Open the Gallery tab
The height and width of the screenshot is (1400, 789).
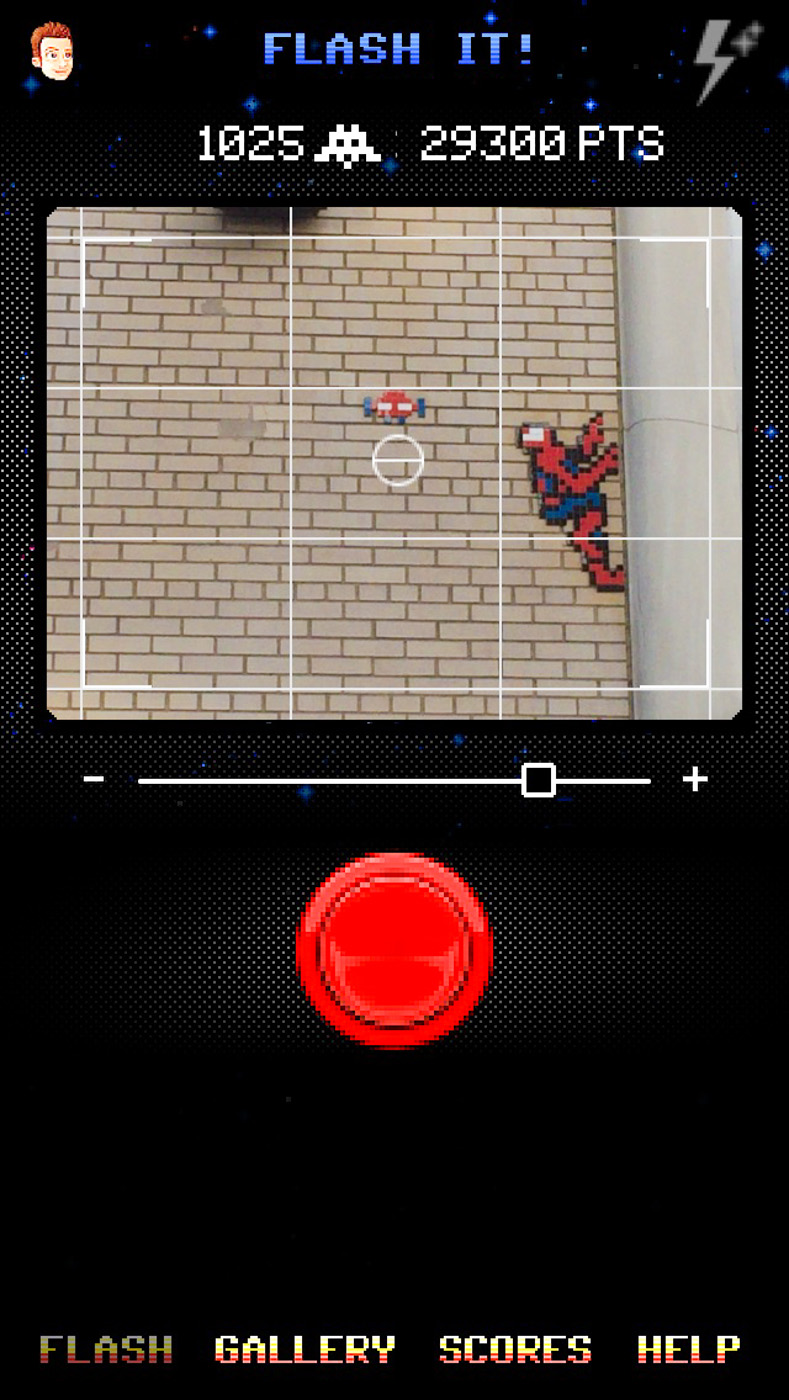coord(305,1349)
